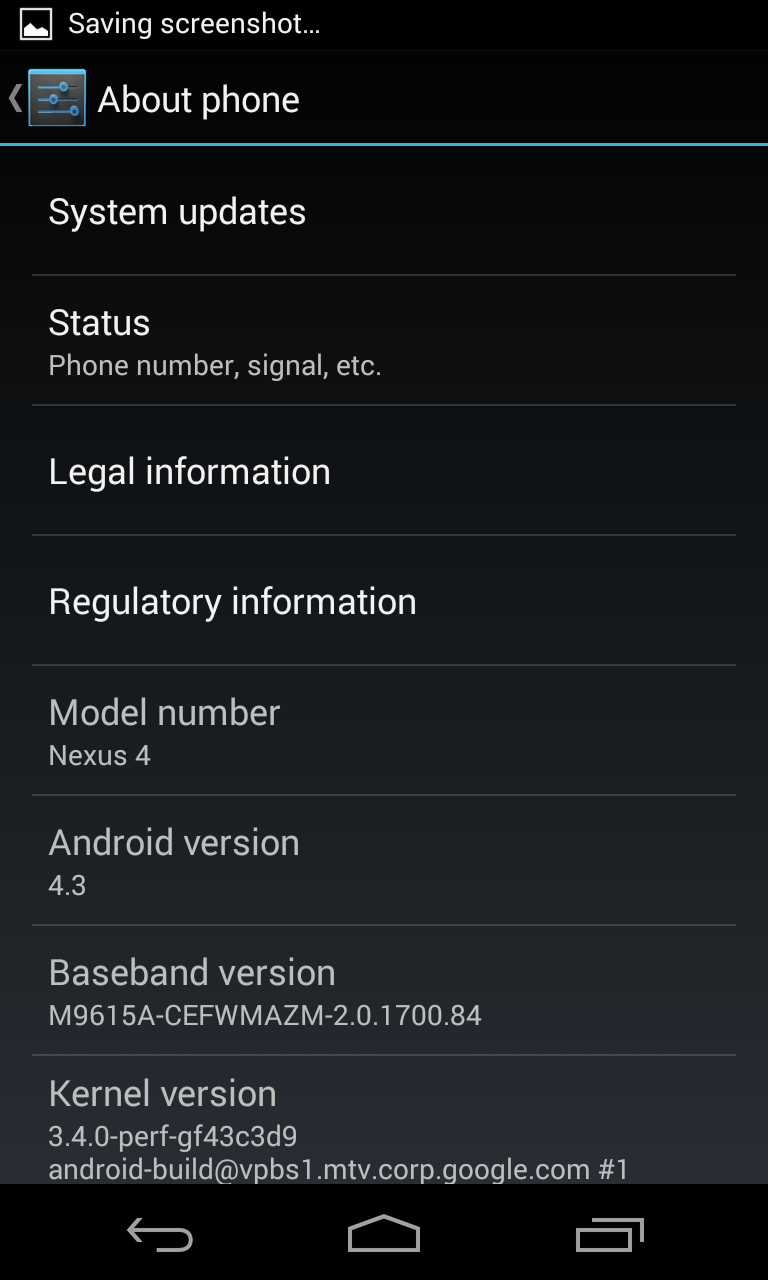The image size is (768, 1280).
Task: Tap the system back button
Action: 160,1236
